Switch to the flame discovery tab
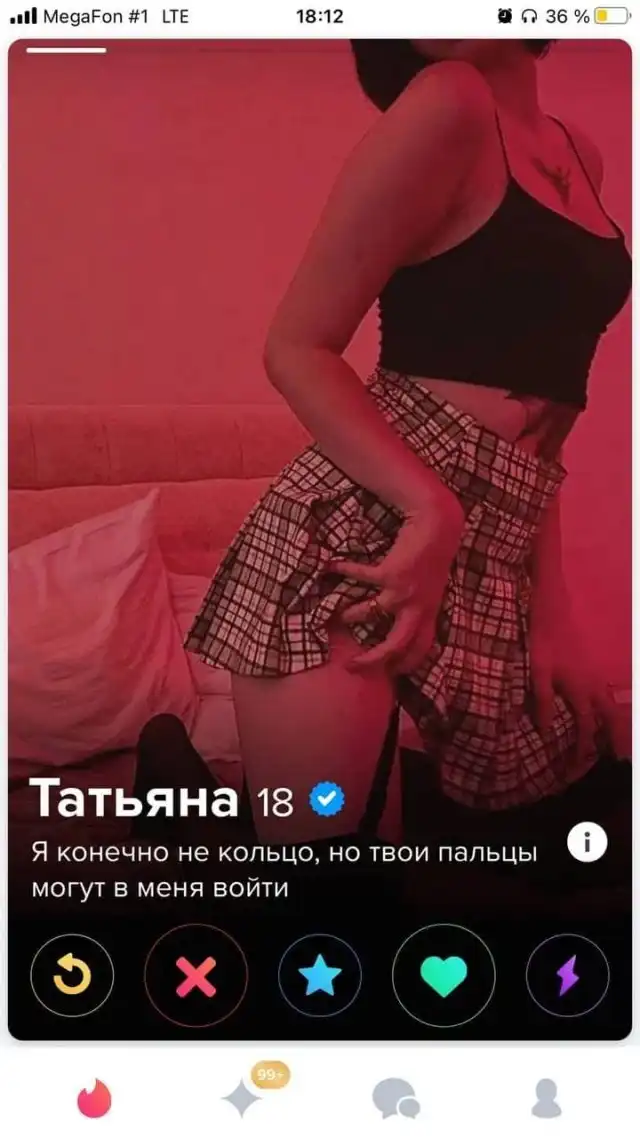Image resolution: width=640 pixels, height=1137 pixels. [95, 1098]
